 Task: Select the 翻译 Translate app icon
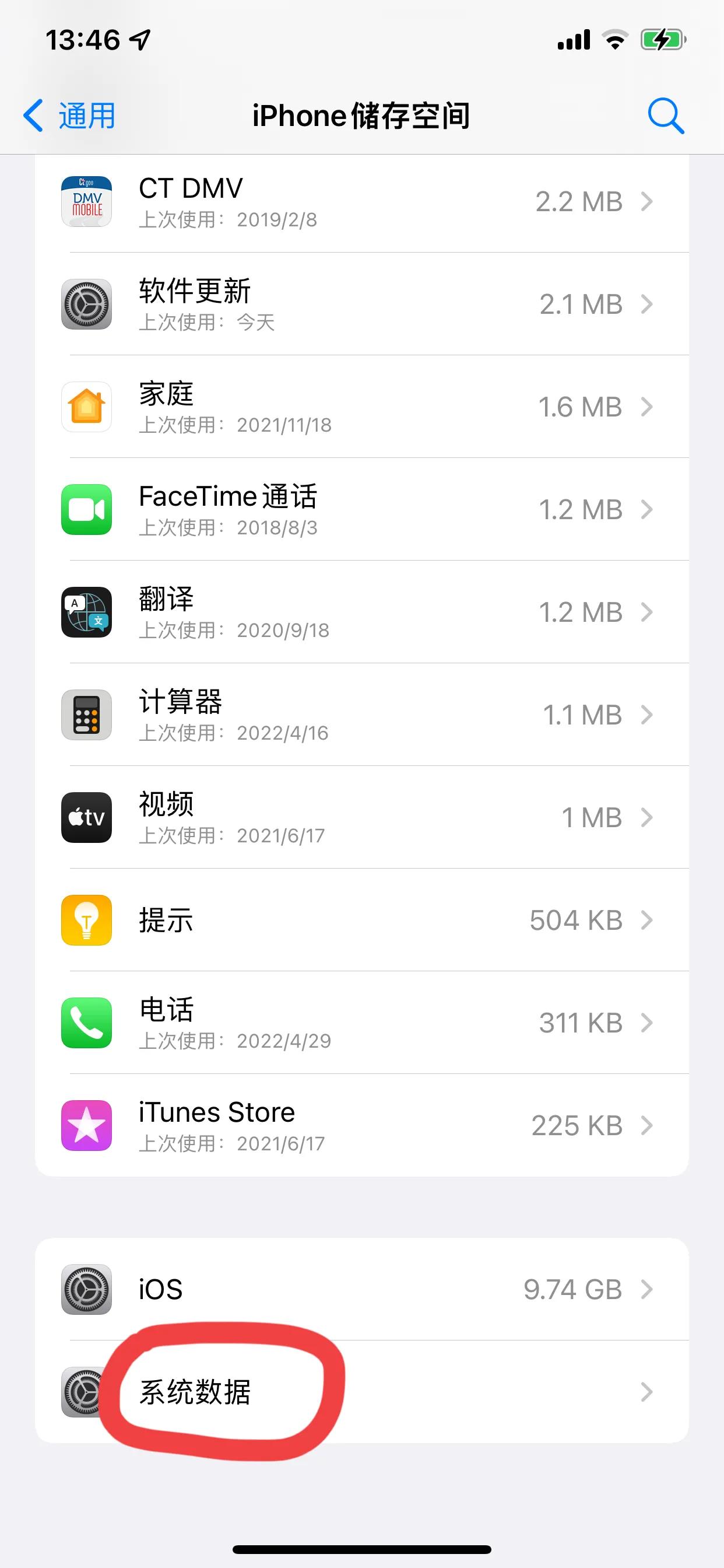86,612
